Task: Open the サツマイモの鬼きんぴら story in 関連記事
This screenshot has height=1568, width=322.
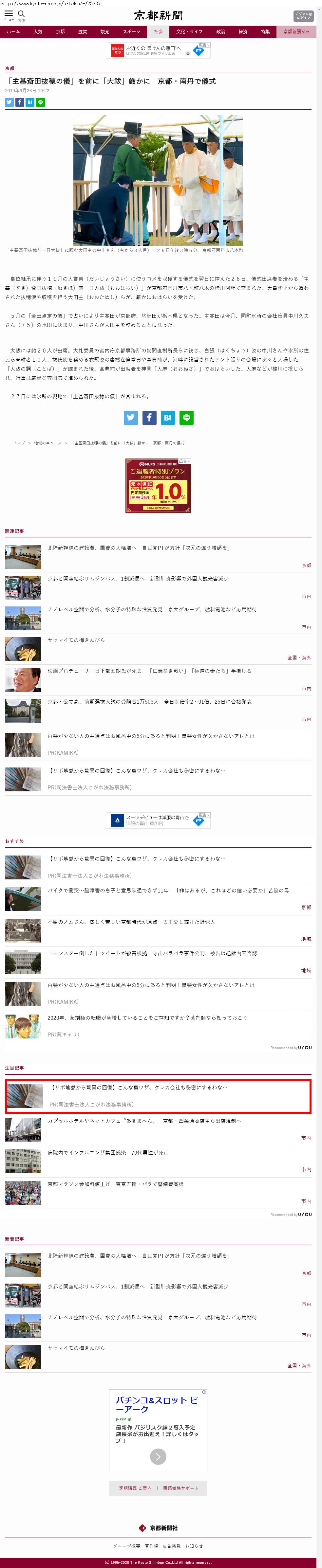Action: pyautogui.click(x=76, y=640)
